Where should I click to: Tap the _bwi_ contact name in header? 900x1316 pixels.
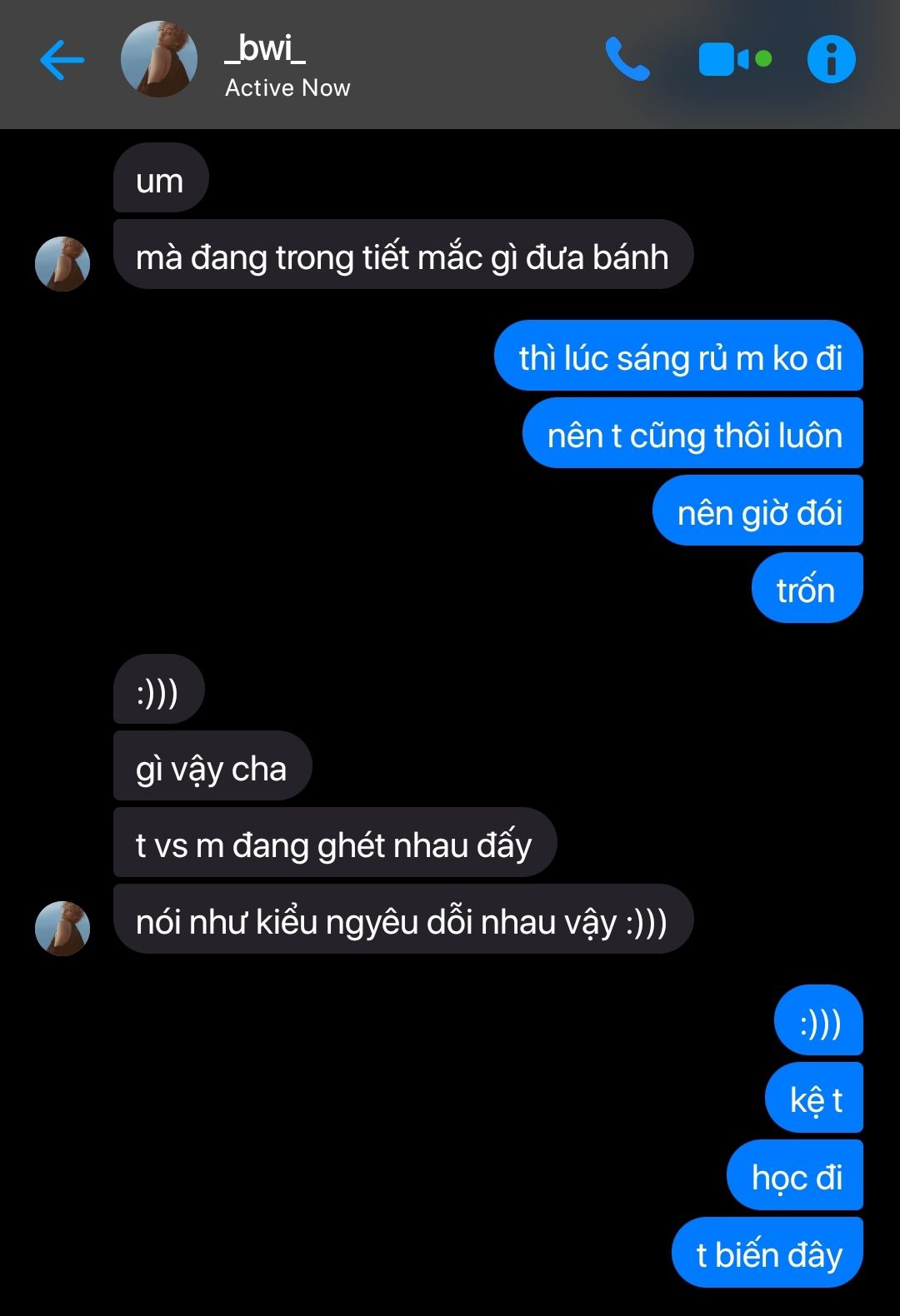tap(265, 49)
